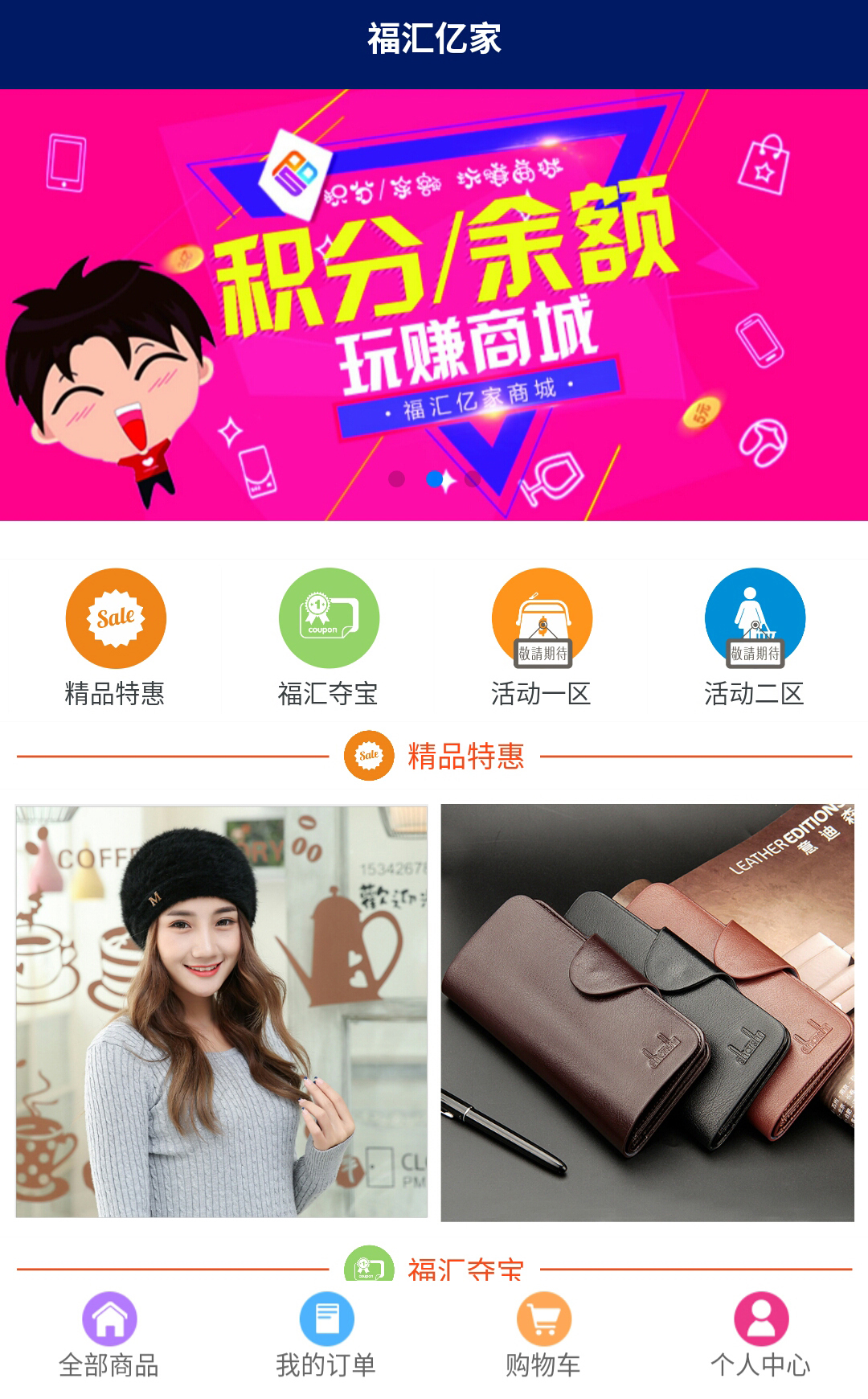This screenshot has width=868, height=1399.
Task: Go to 我的订单 tab
Action: point(326,1335)
